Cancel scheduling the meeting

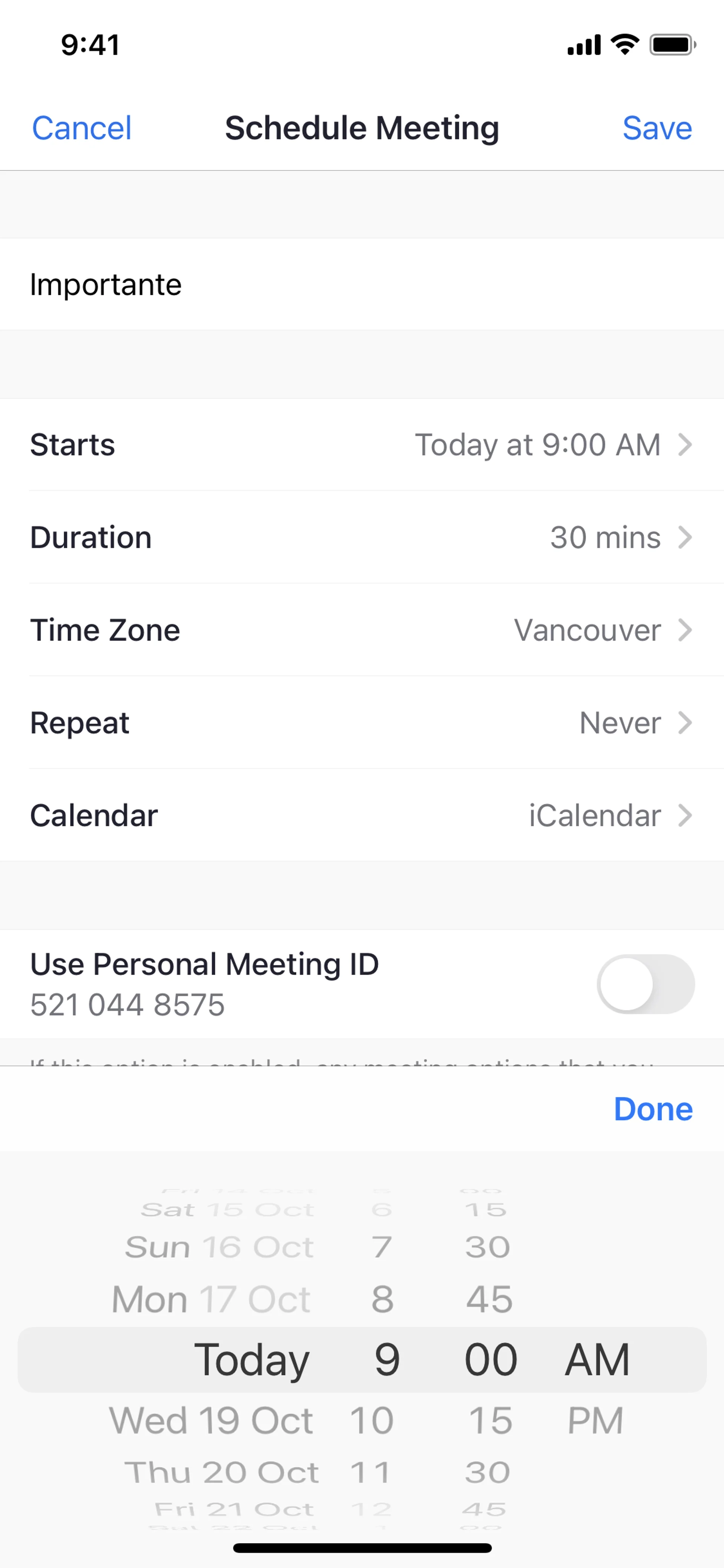click(81, 128)
